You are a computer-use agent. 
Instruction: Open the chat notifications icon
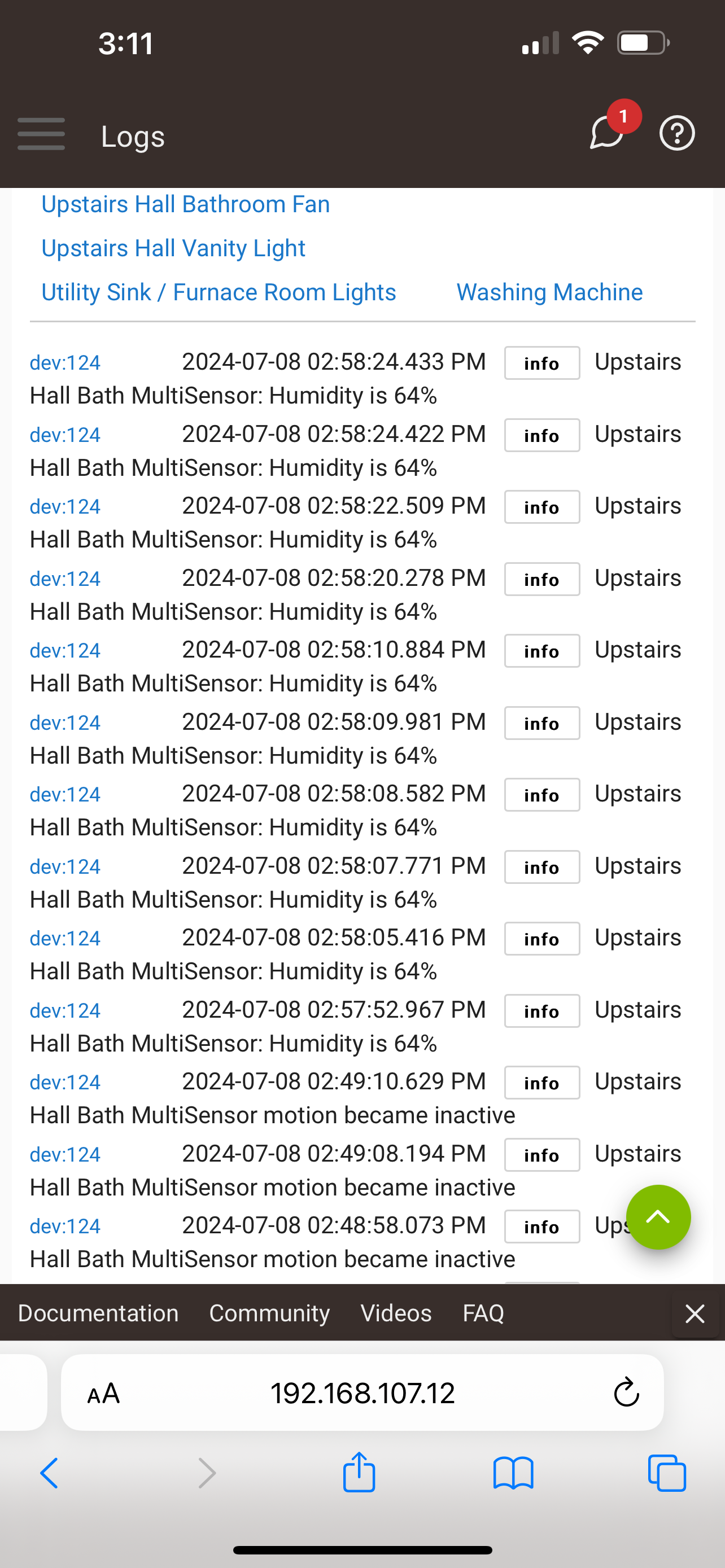pos(606,132)
